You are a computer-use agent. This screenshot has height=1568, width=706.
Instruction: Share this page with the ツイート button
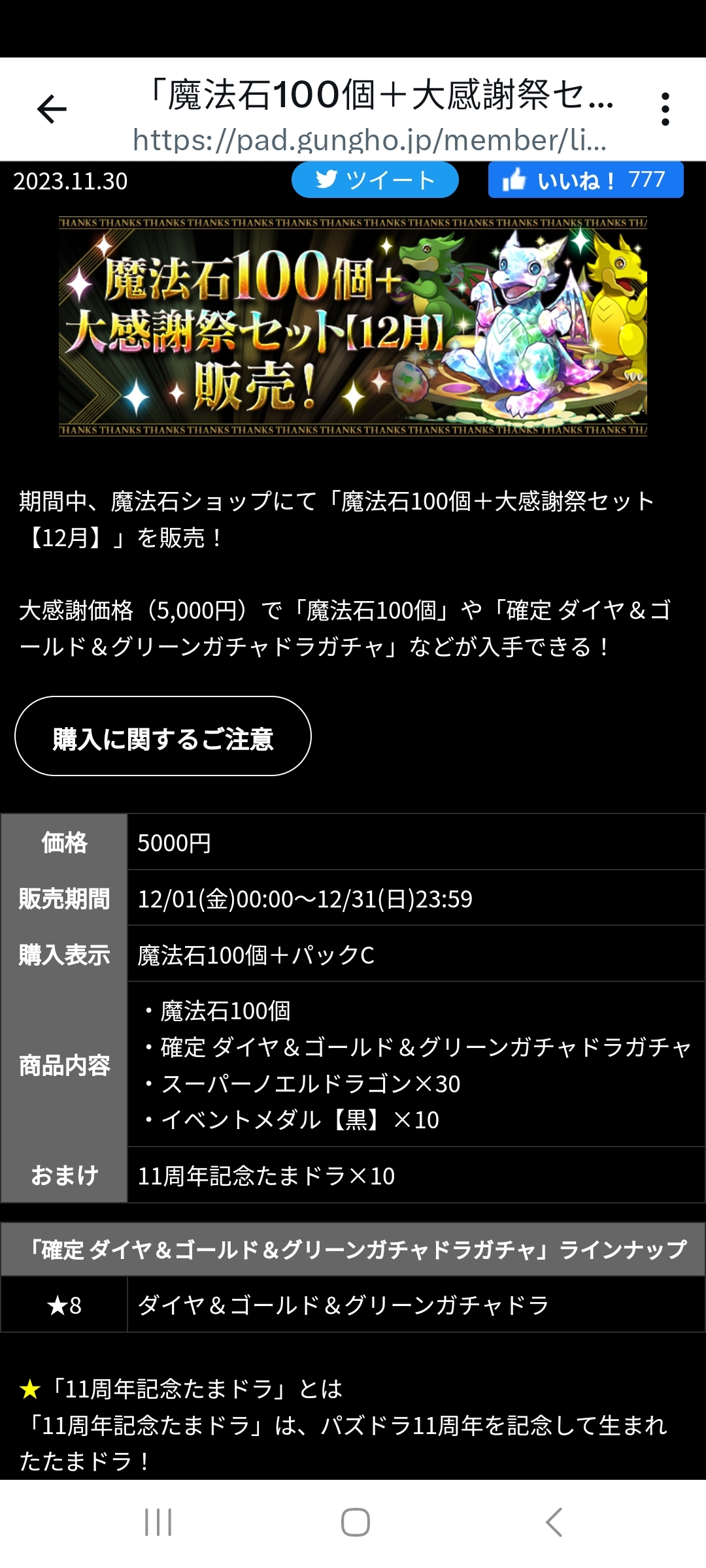(x=375, y=180)
